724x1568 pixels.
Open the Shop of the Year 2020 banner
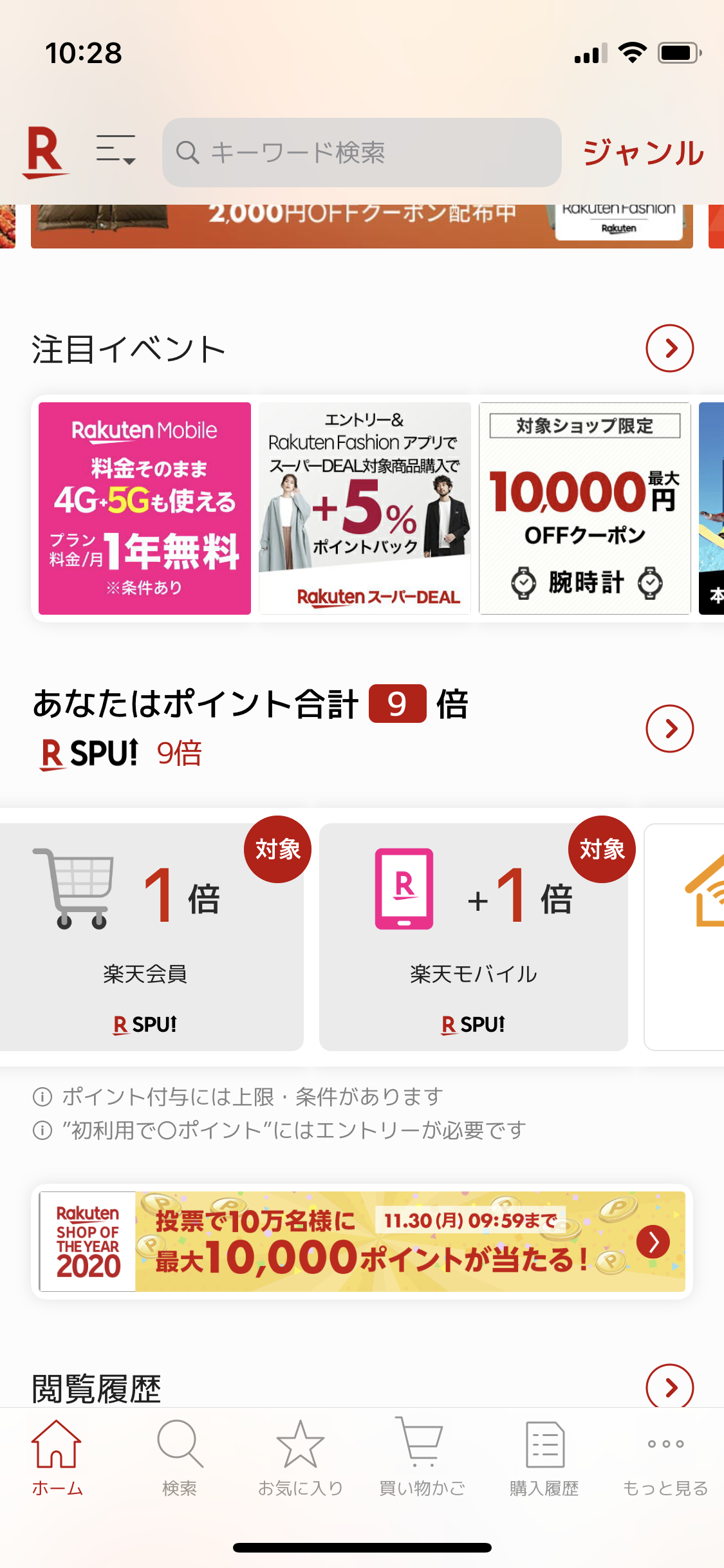point(362,1242)
